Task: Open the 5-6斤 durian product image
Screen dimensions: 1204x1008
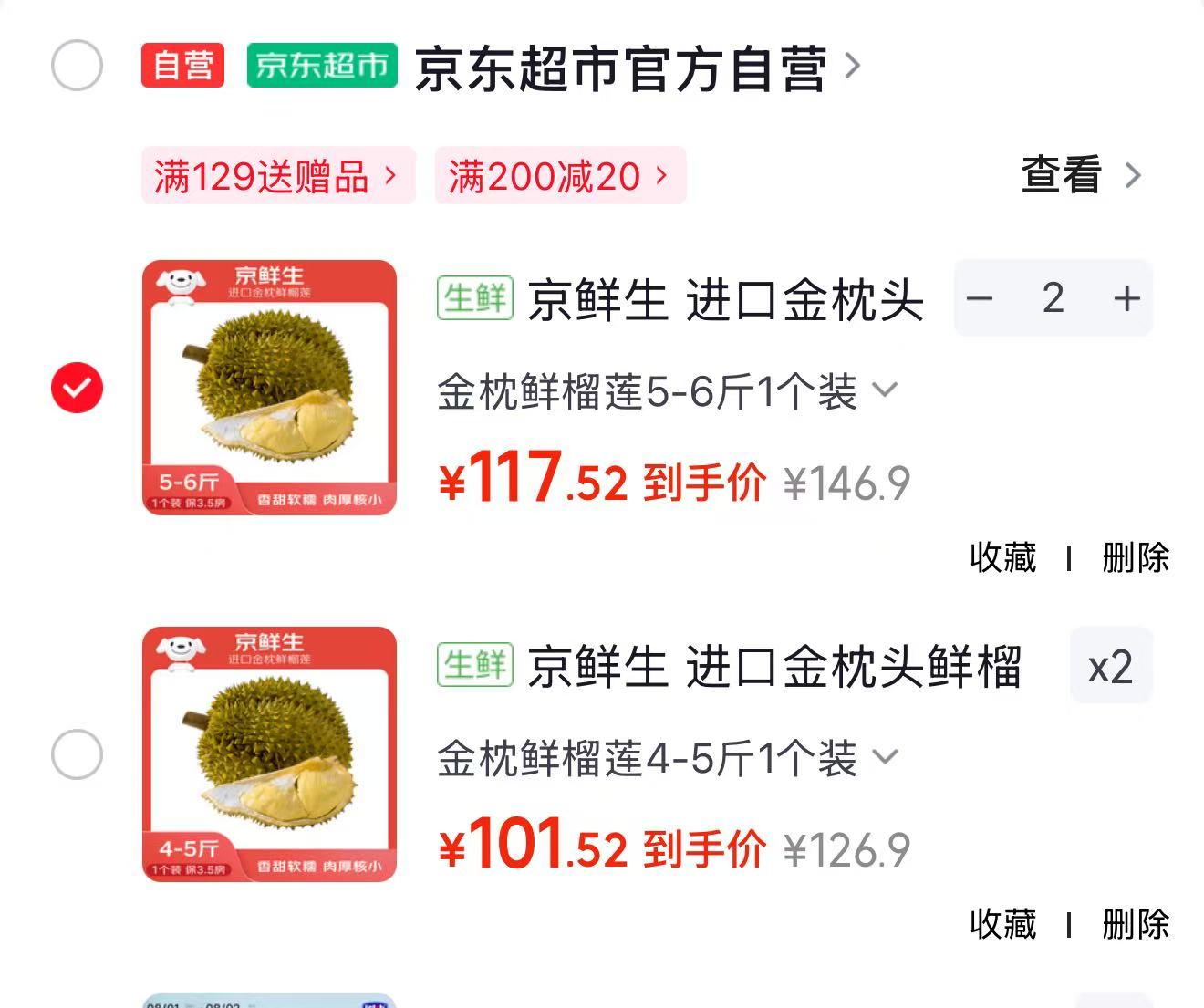Action: pyautogui.click(x=270, y=388)
